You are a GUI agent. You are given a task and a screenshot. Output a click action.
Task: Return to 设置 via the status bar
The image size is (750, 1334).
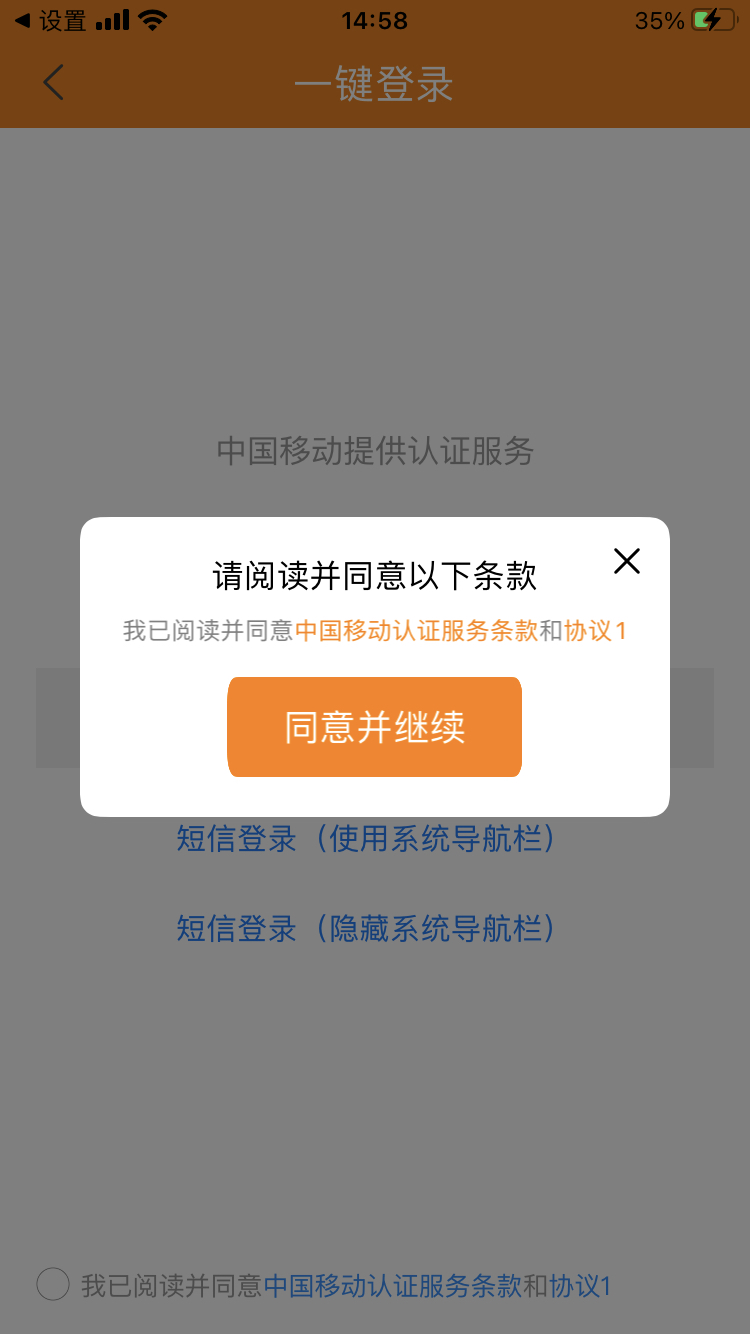pyautogui.click(x=52, y=20)
